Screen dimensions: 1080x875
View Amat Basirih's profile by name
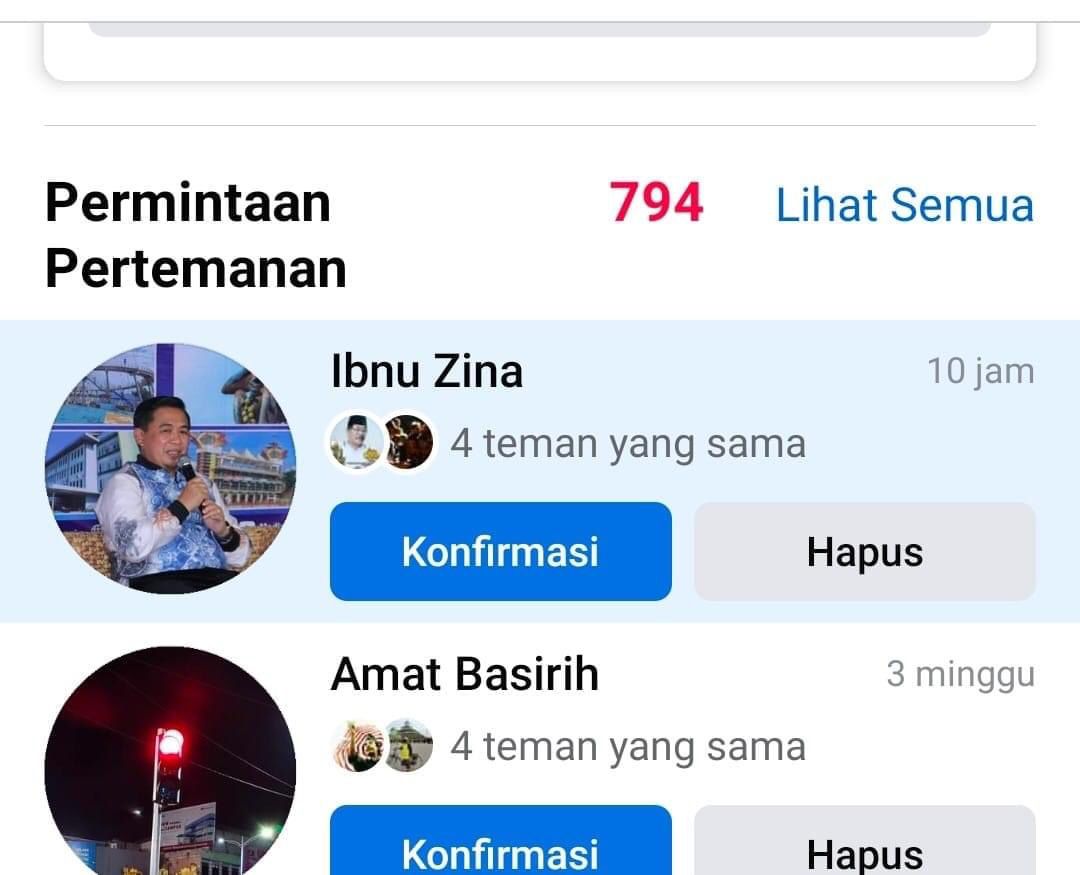click(465, 674)
